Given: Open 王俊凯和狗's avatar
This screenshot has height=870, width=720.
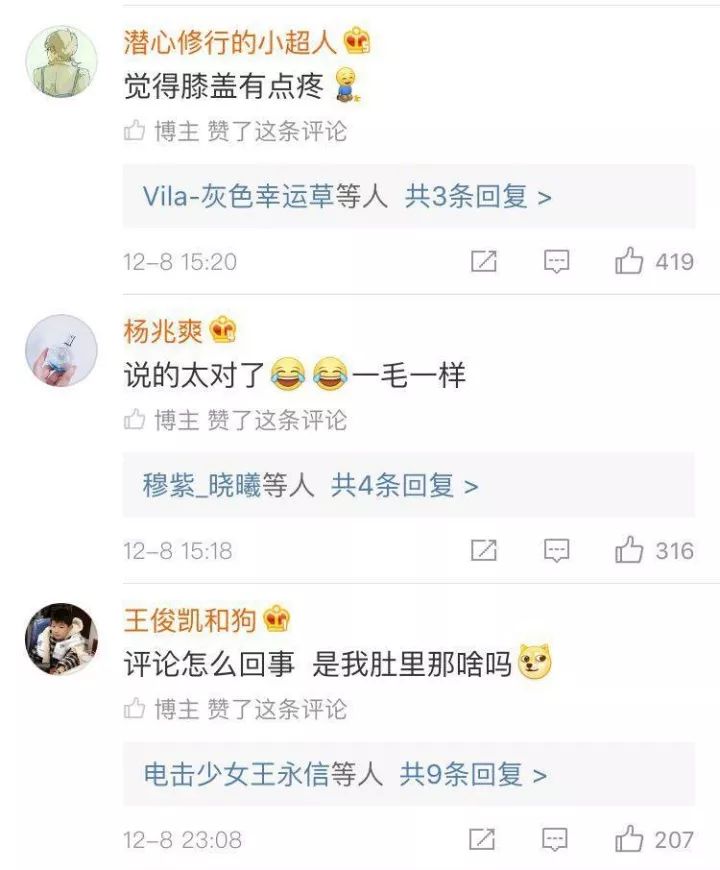Looking at the screenshot, I should [61, 640].
